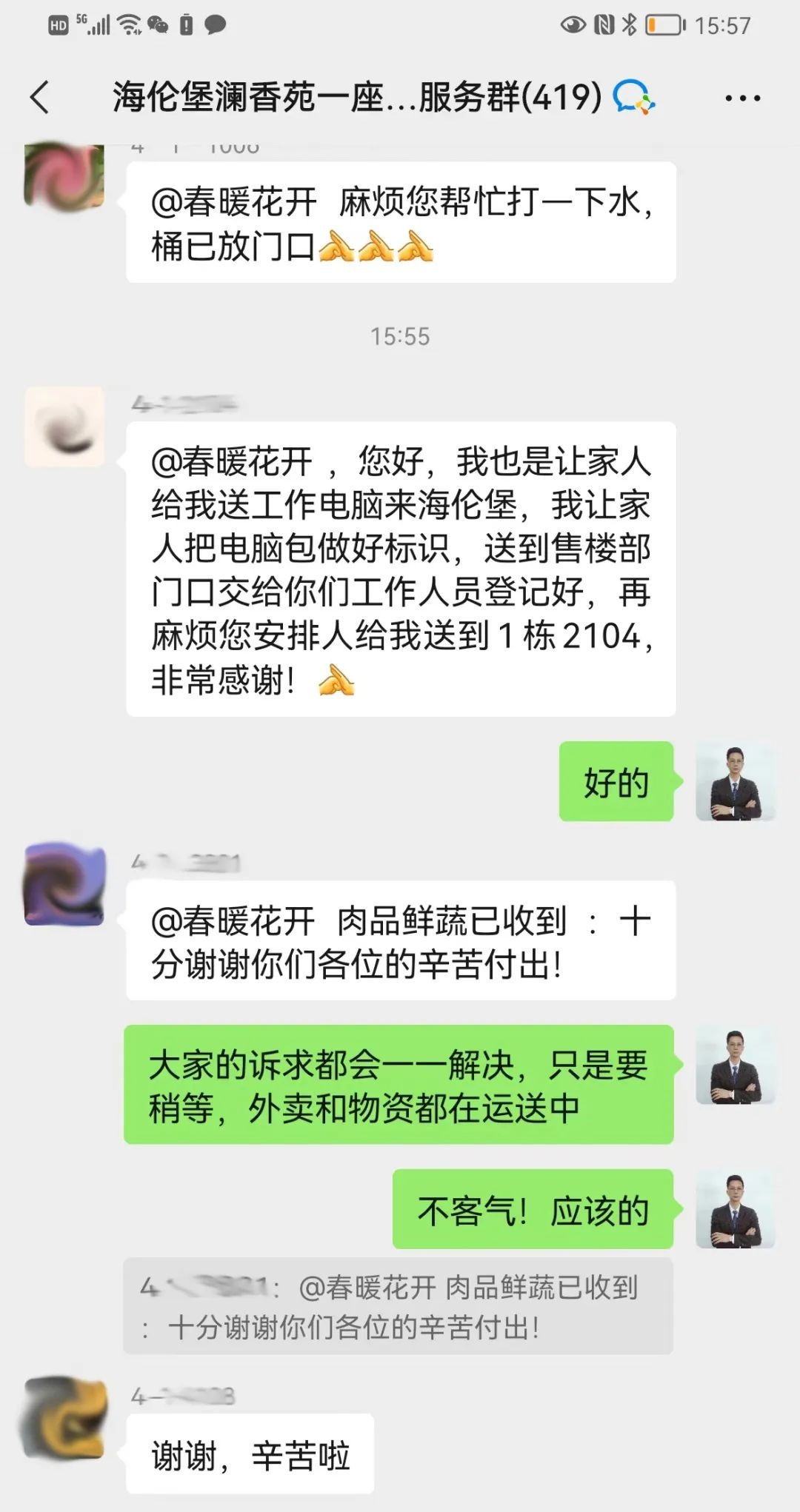800x1512 pixels.
Task: Tap the quoted 肉品鲜蔬已收到 reply reference
Action: [398, 1307]
